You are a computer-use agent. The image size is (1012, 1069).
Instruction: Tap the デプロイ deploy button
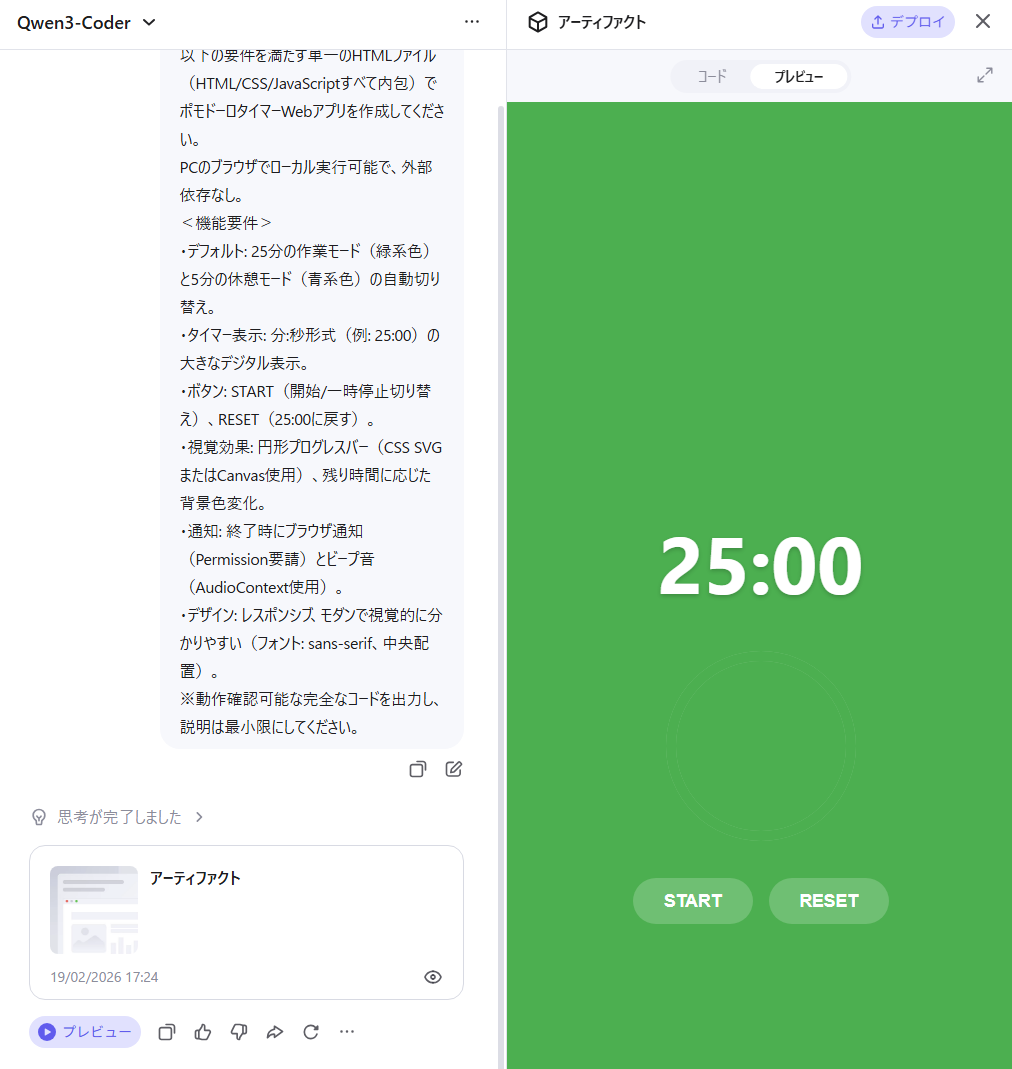tap(908, 22)
